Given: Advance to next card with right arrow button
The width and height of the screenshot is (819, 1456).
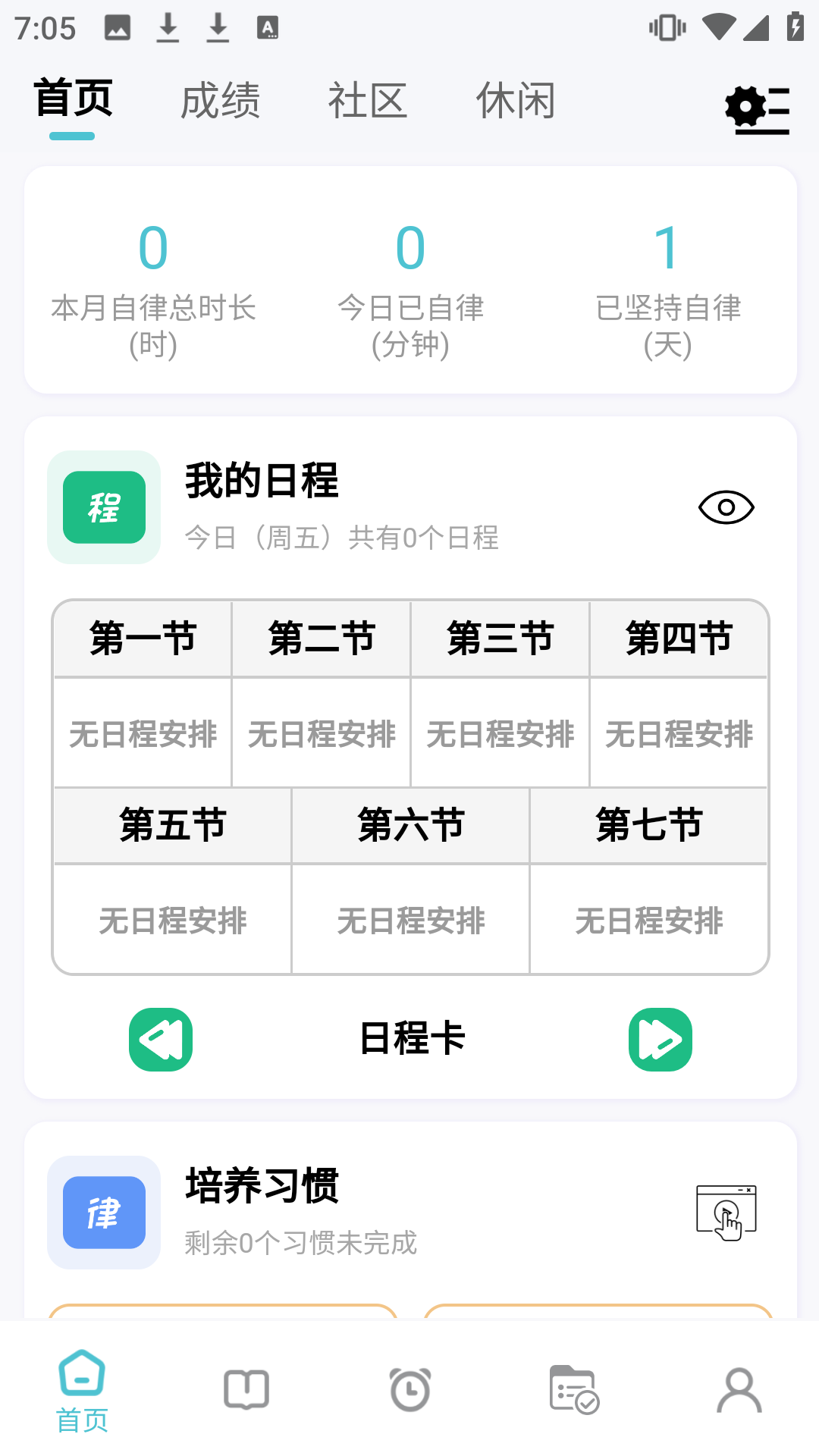Looking at the screenshot, I should [661, 1039].
